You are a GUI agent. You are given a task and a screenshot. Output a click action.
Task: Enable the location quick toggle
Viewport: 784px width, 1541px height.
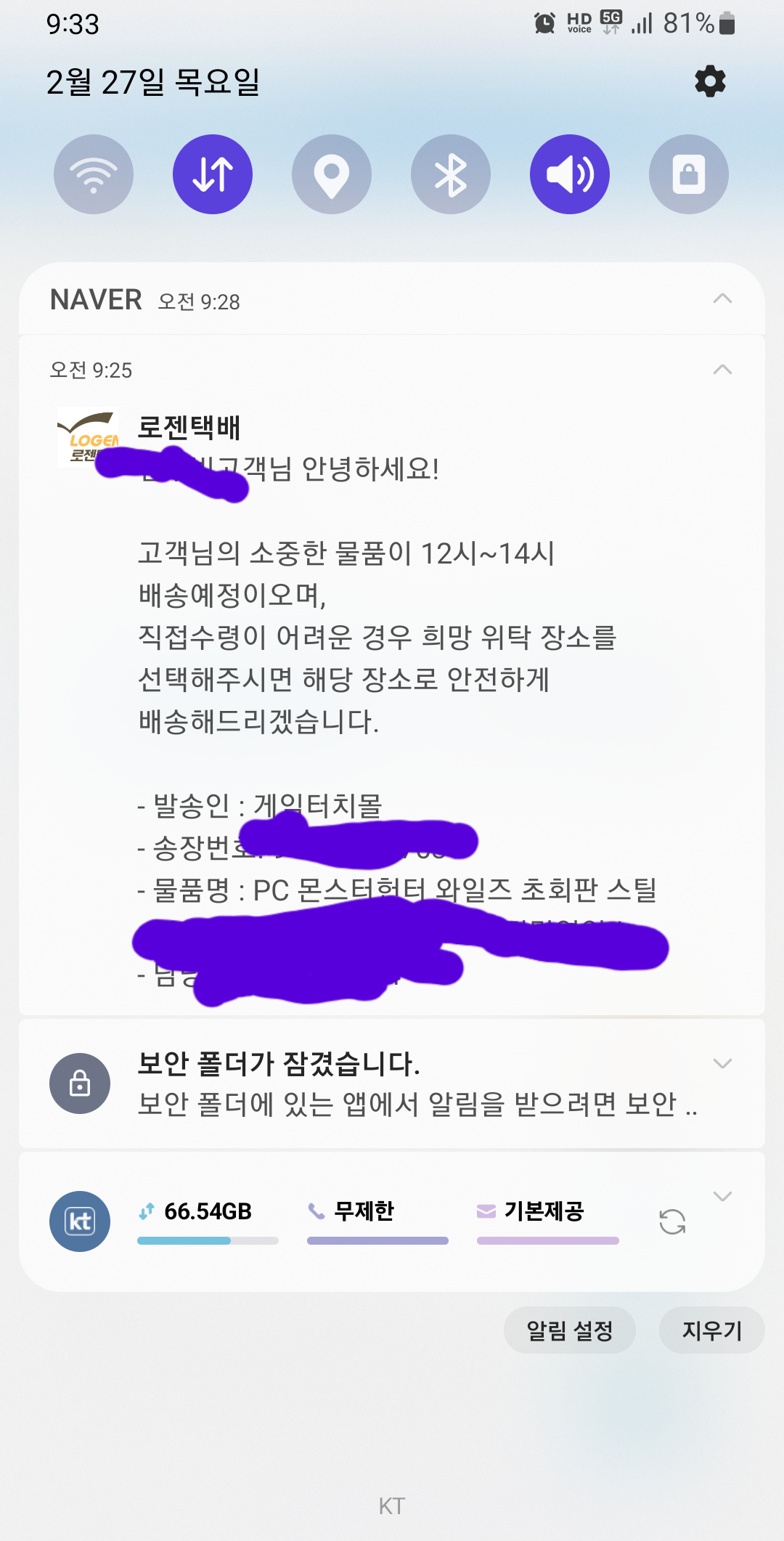coord(332,174)
